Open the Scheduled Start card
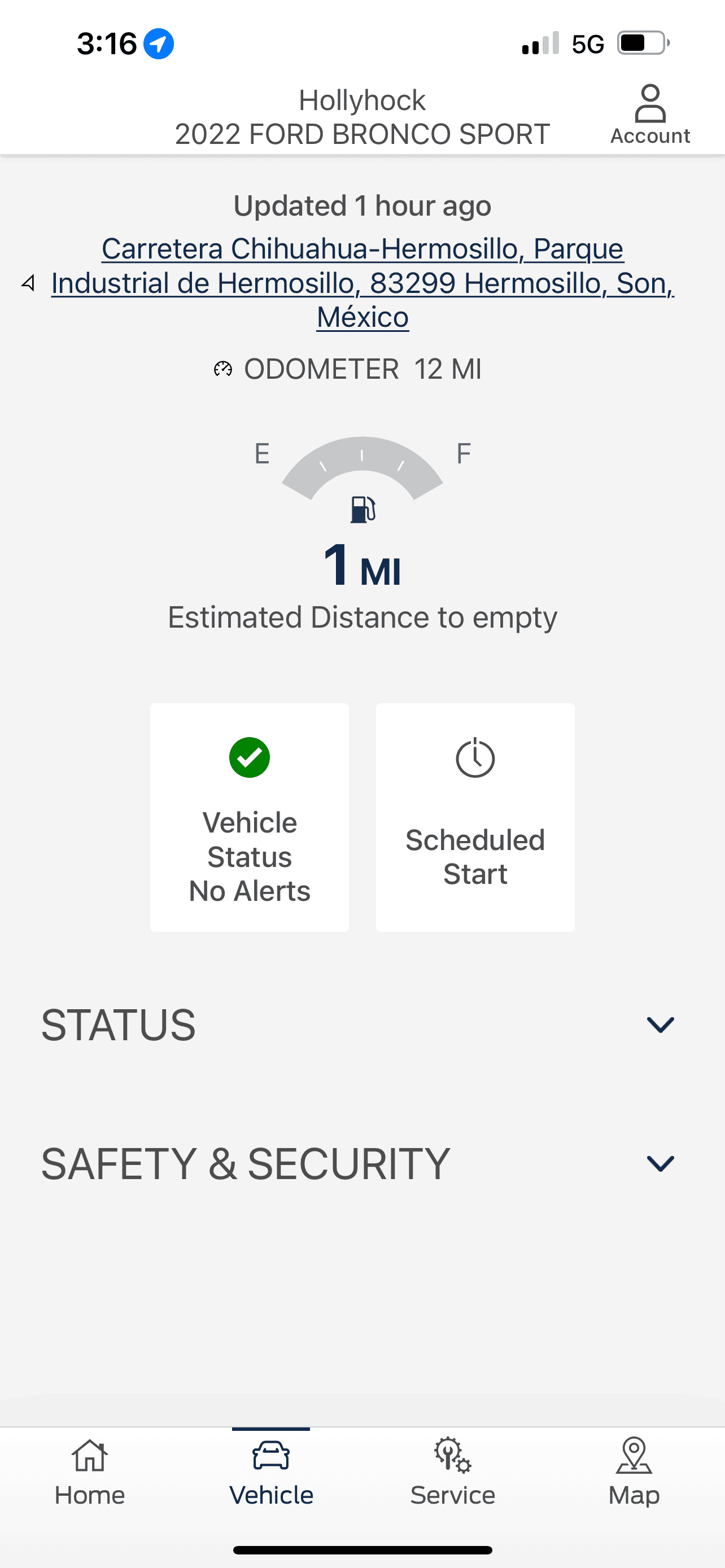The width and height of the screenshot is (725, 1568). click(475, 817)
